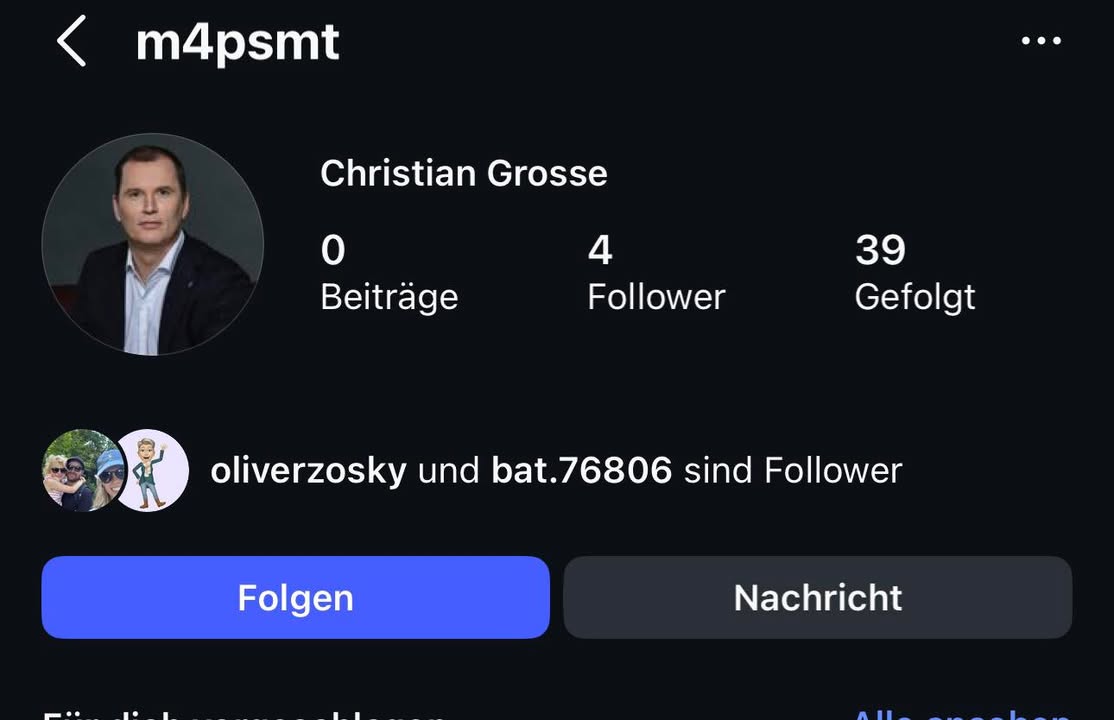The image size is (1114, 720).
Task: Open the 4 Follower list
Action: 655,272
